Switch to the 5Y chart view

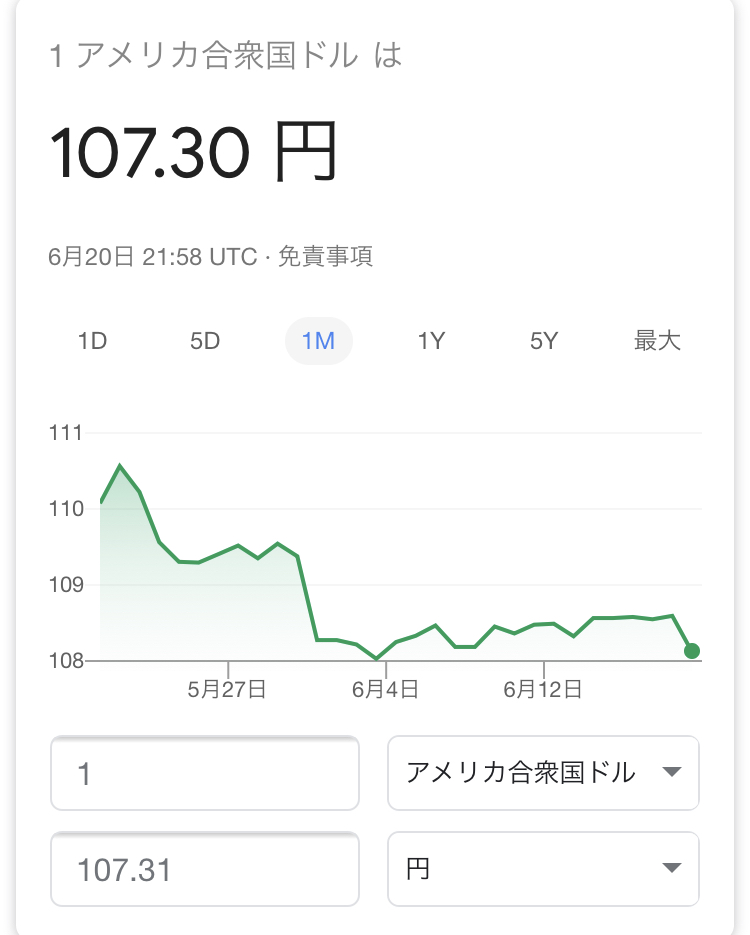pyautogui.click(x=544, y=341)
